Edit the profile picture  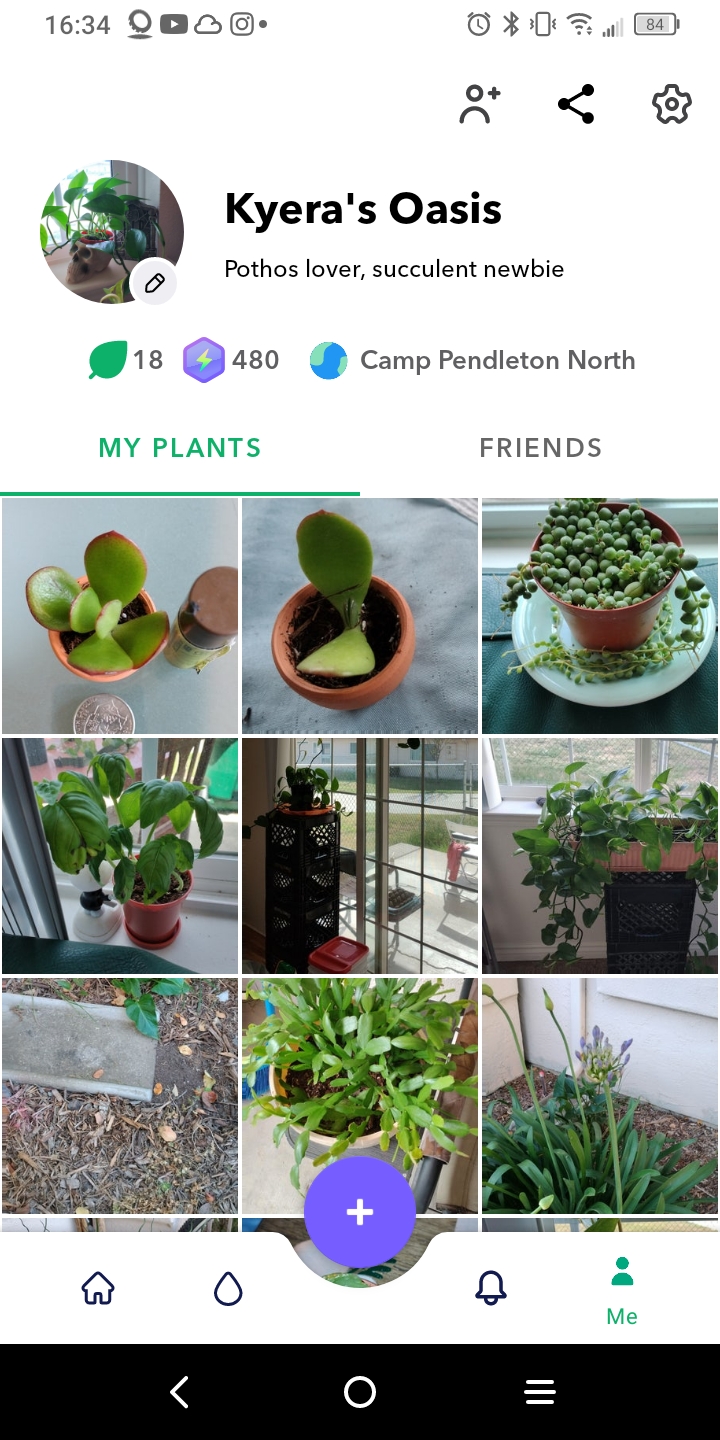[154, 283]
